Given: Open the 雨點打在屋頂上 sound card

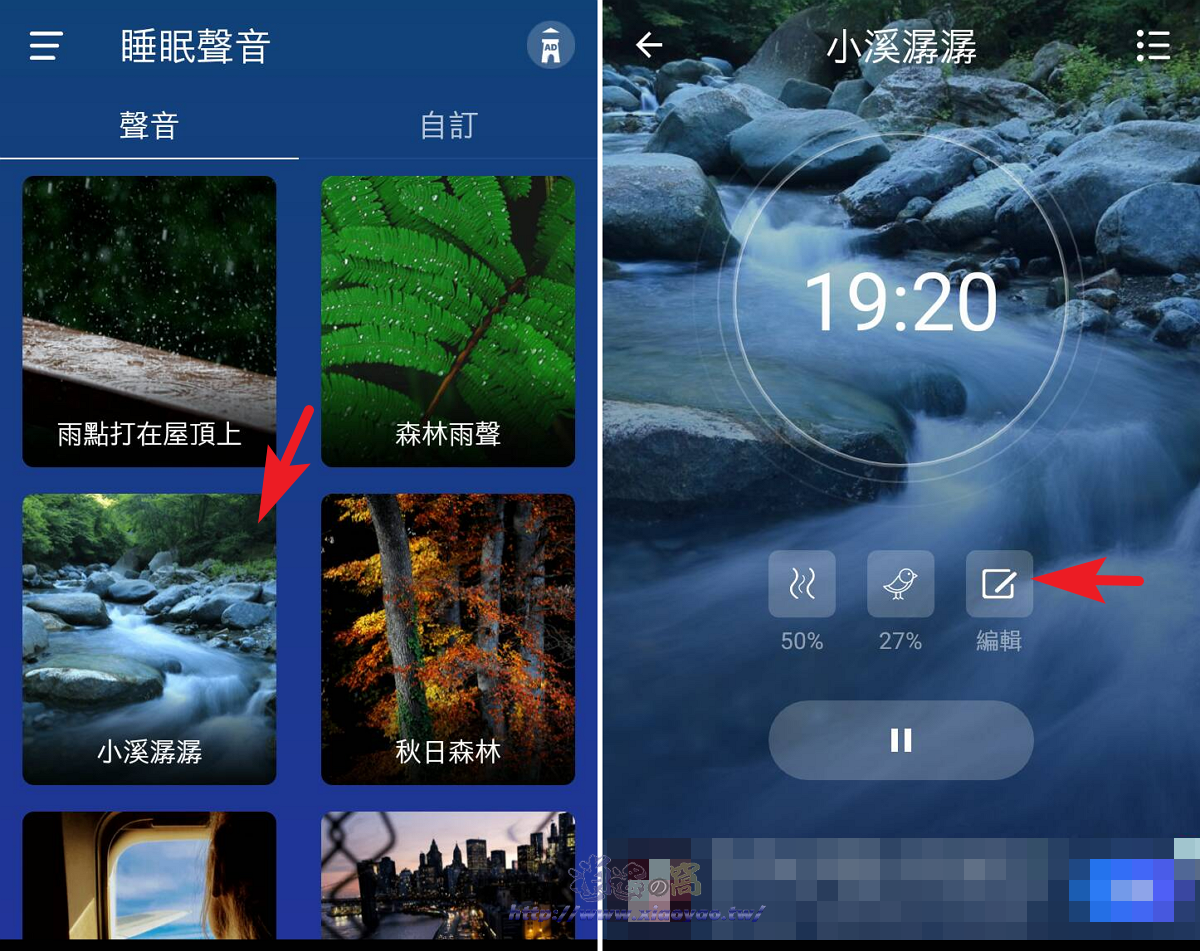Looking at the screenshot, I should click(149, 320).
